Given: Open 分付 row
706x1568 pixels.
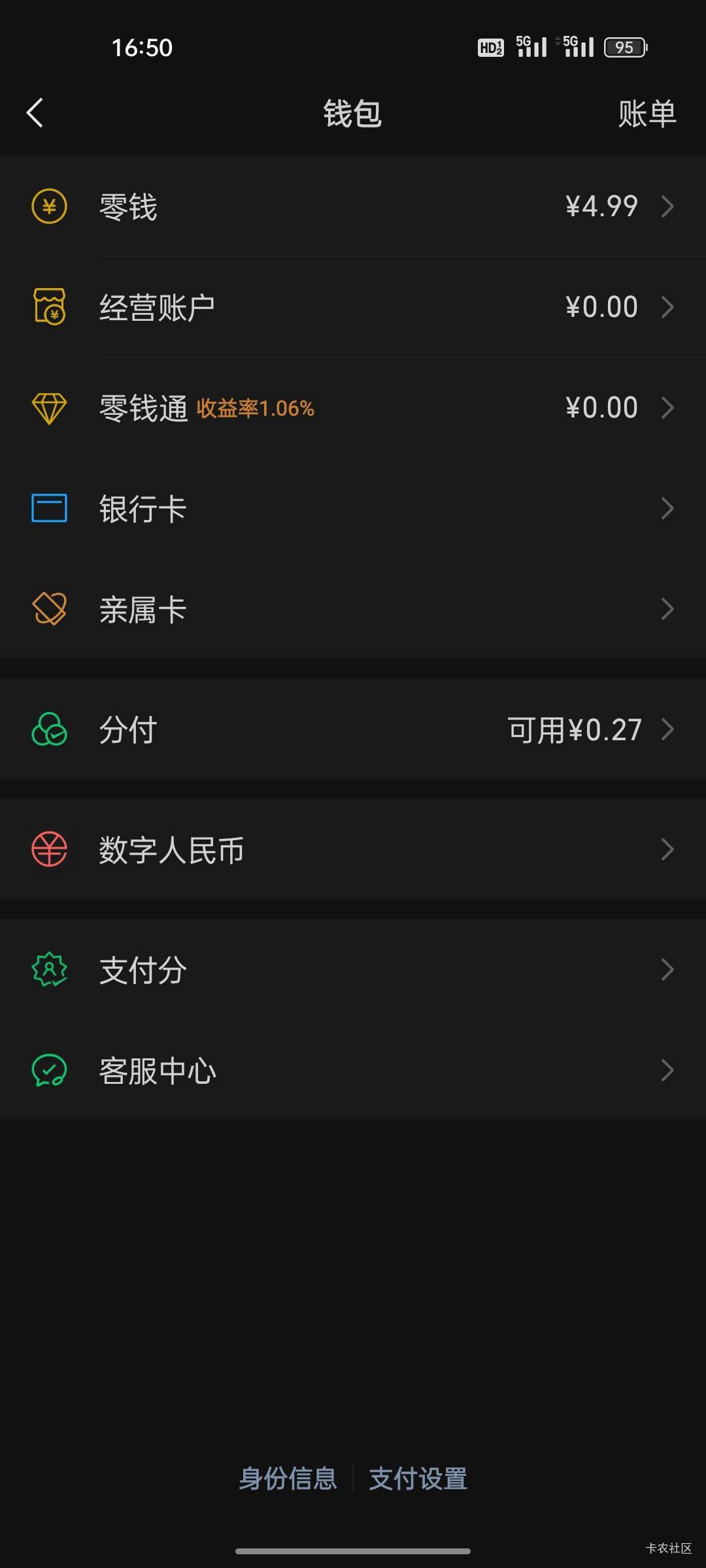Looking at the screenshot, I should 353,730.
